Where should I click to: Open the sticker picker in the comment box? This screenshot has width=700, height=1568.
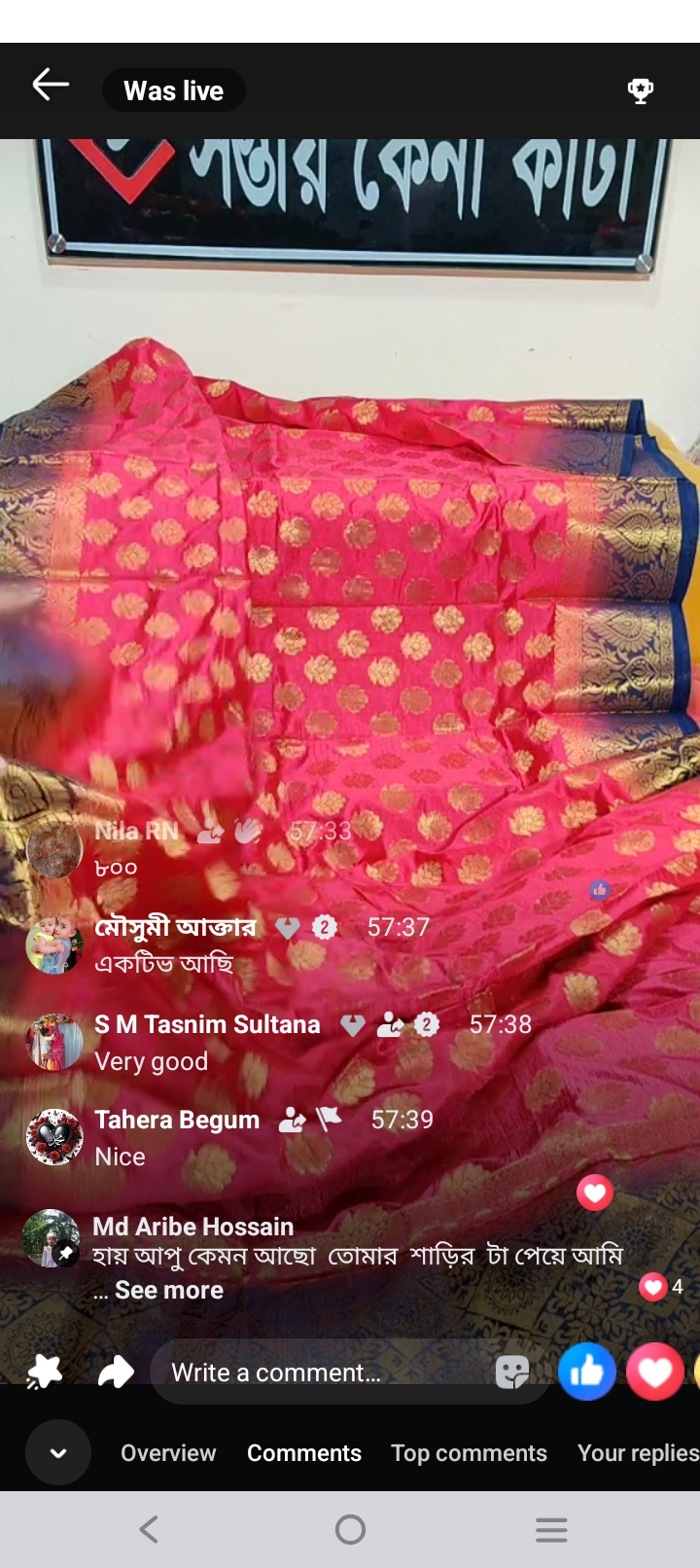[x=511, y=1372]
